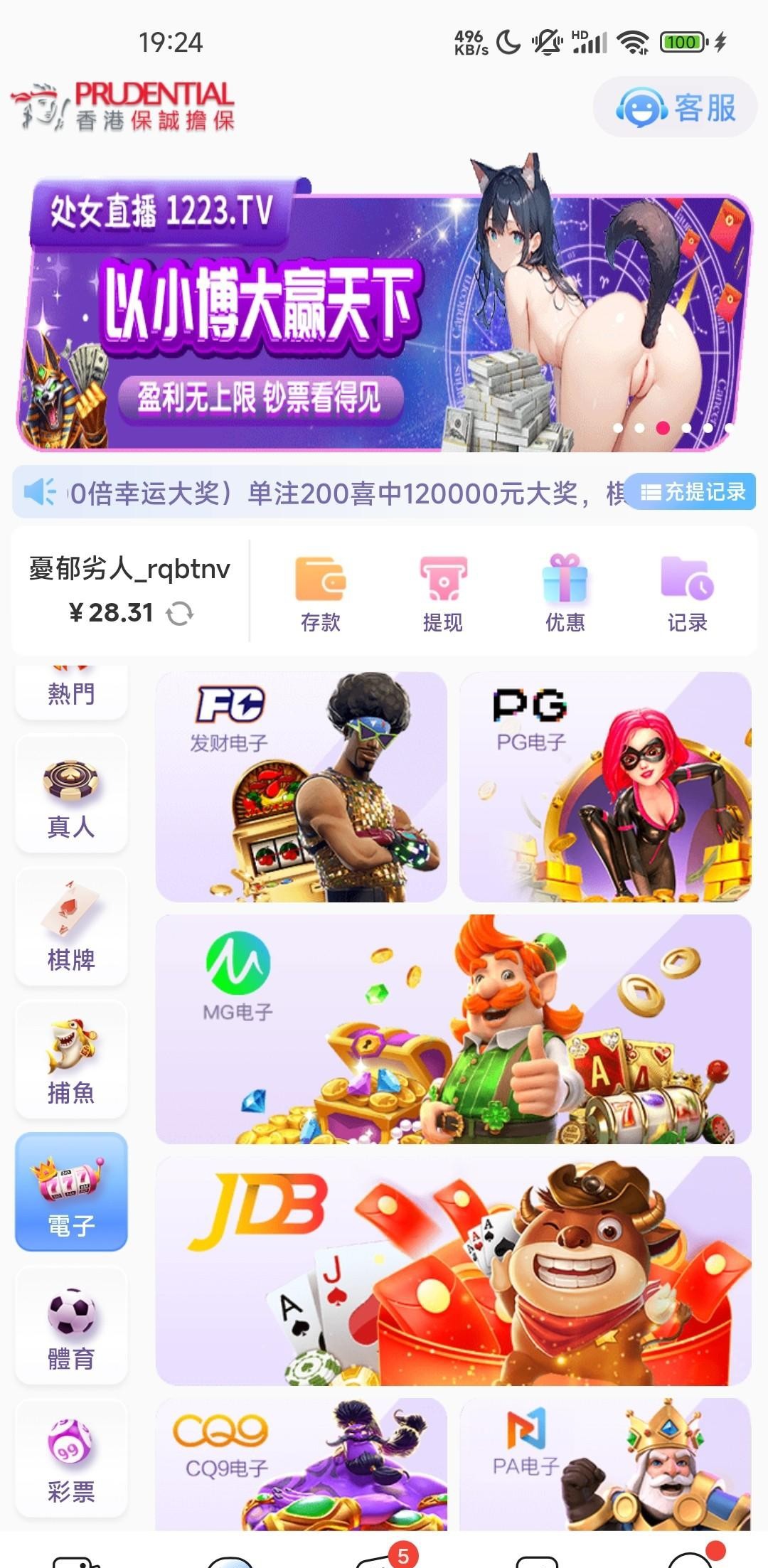Switch to the 真人 category
Viewport: 768px width, 1568px height.
pos(71,794)
